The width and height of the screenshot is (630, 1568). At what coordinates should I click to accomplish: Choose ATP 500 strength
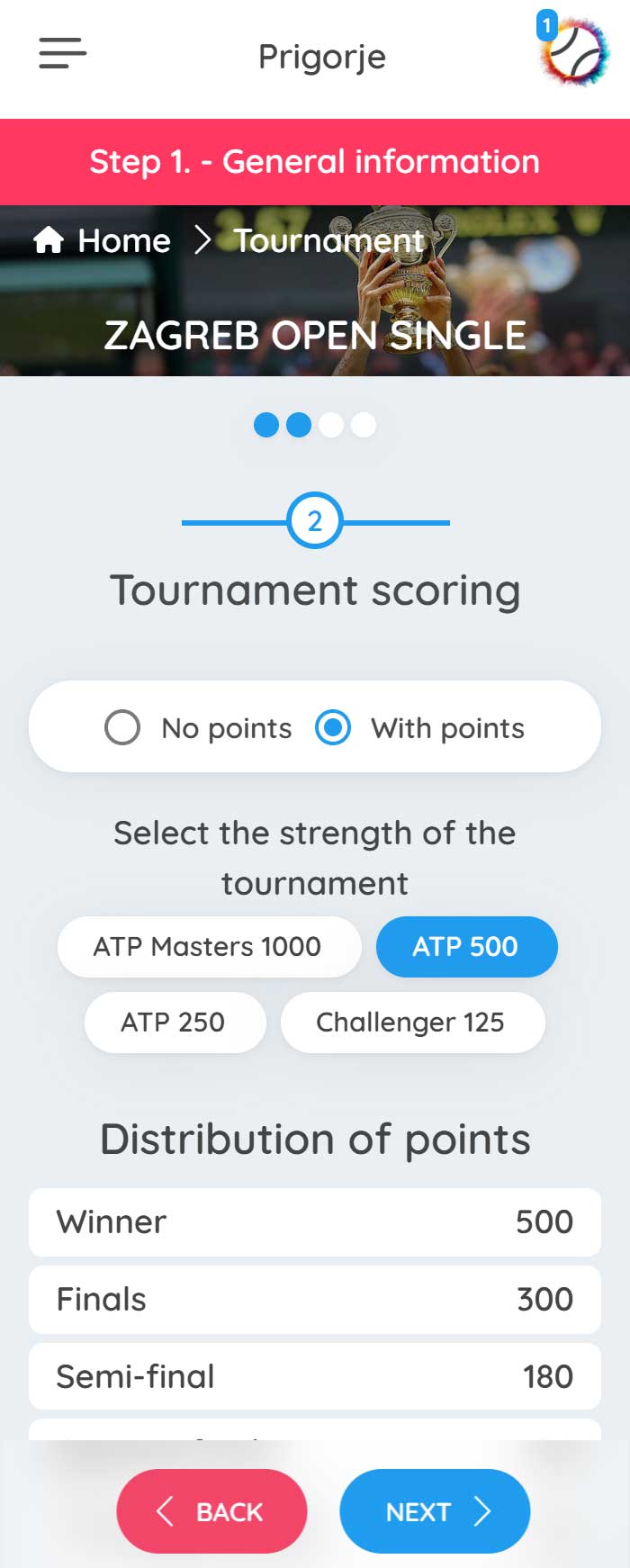point(466,947)
